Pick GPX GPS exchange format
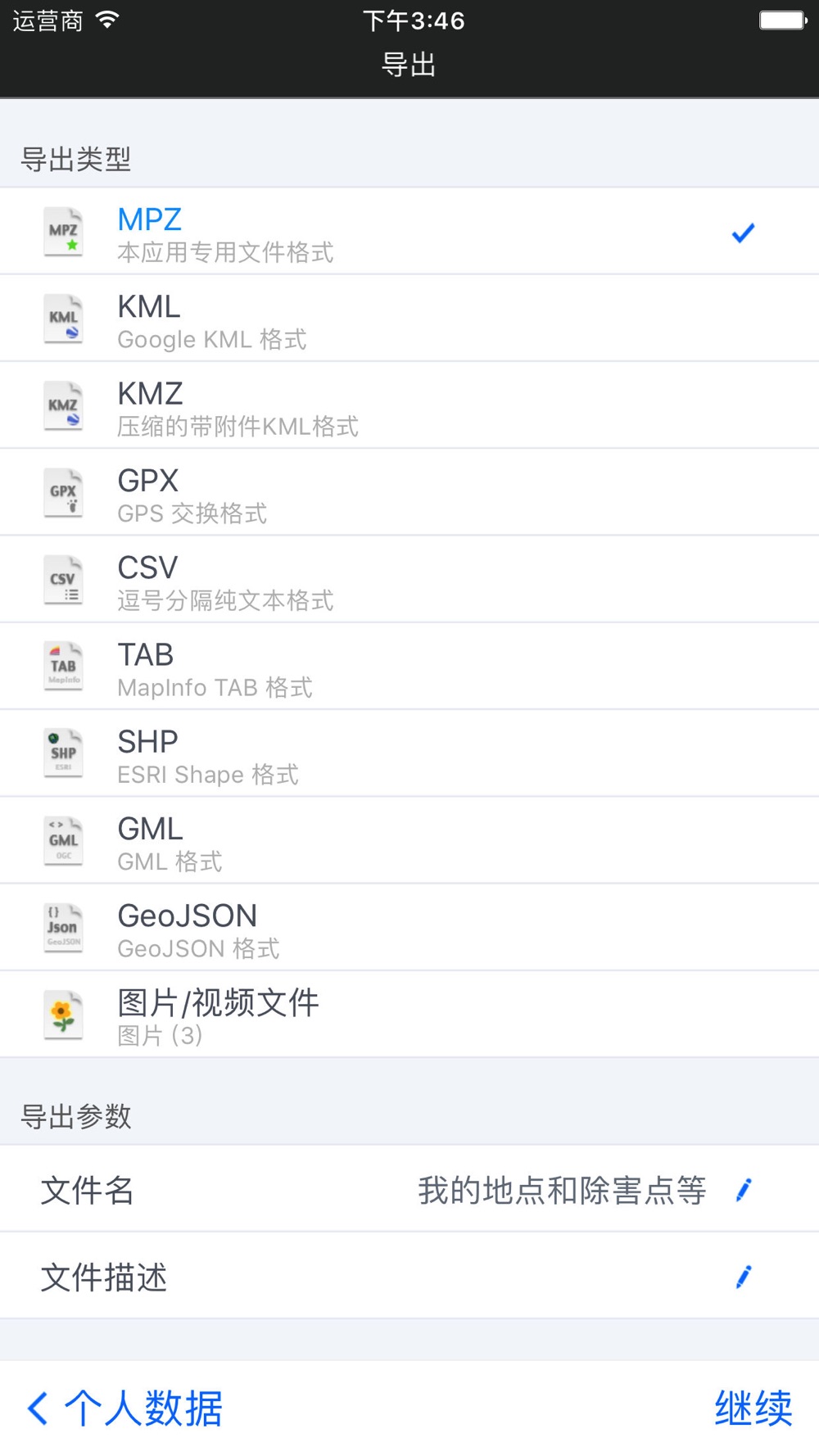 (x=409, y=493)
